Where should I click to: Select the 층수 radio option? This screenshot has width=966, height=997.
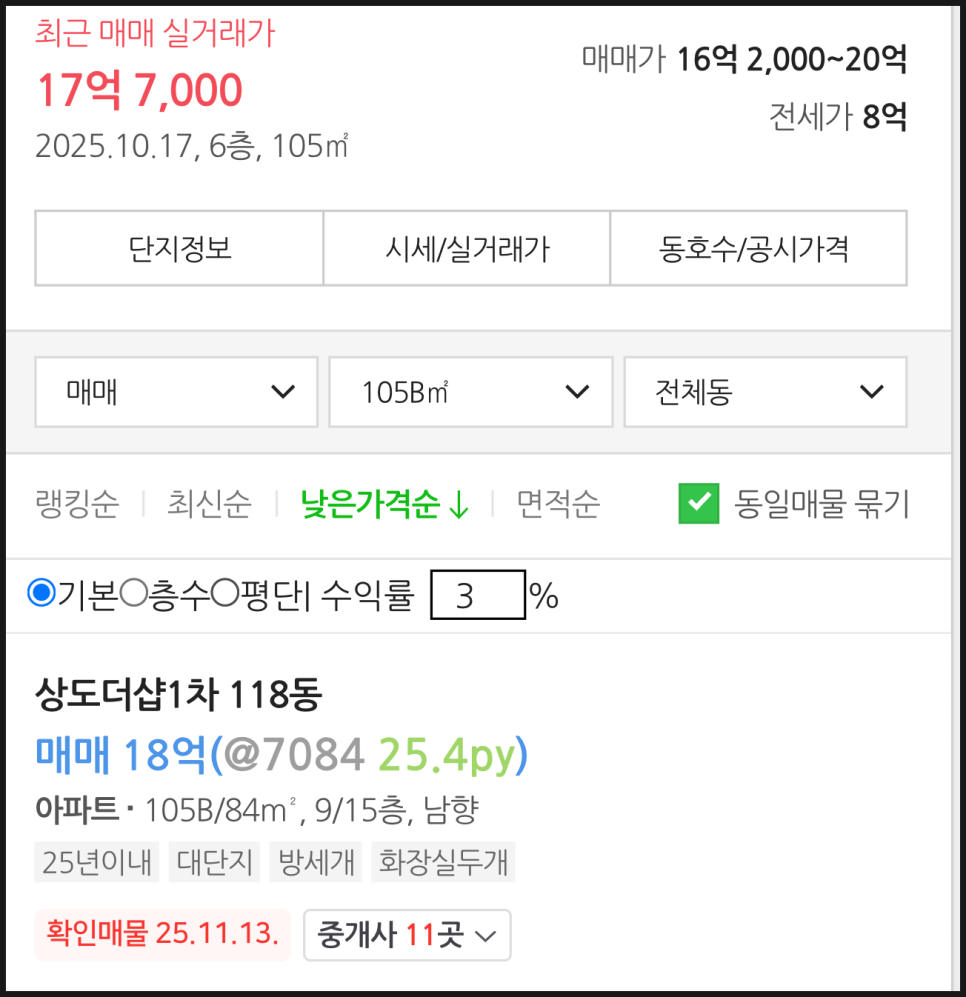pyautogui.click(x=133, y=595)
